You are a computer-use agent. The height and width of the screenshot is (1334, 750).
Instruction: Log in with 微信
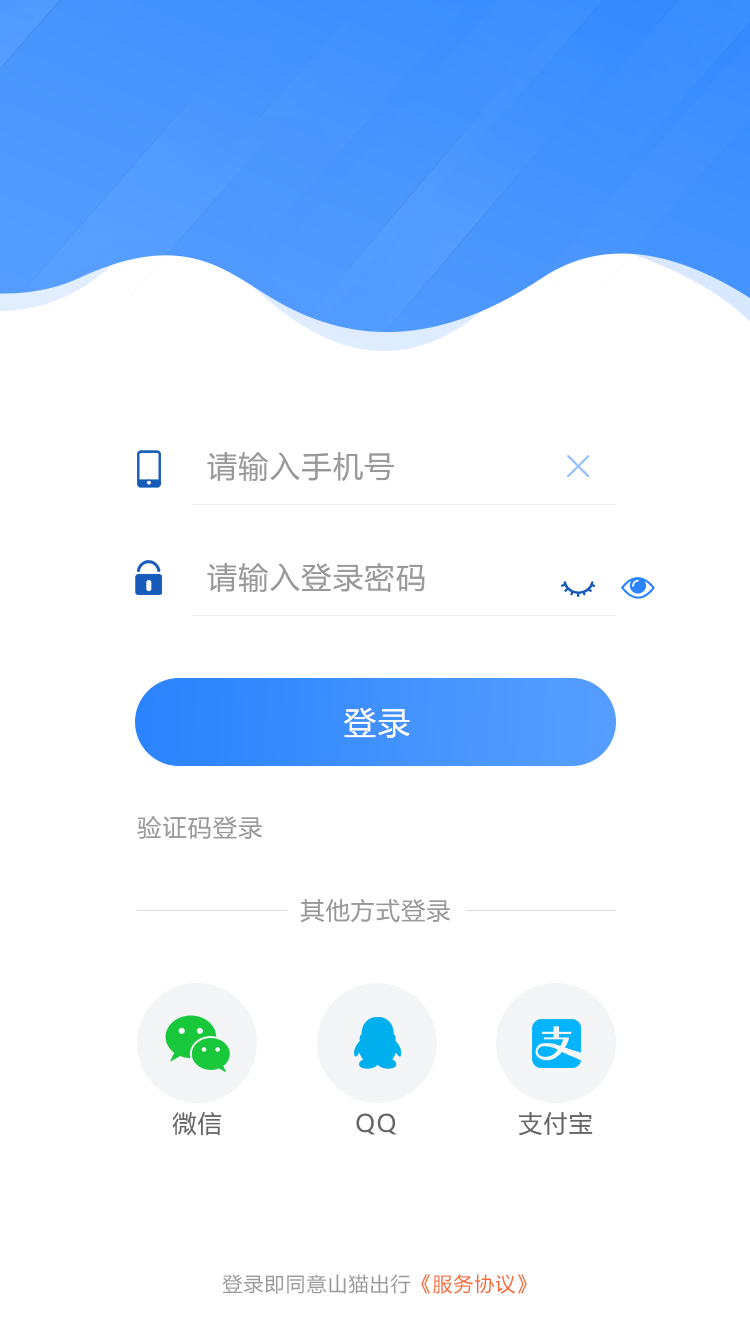197,1043
